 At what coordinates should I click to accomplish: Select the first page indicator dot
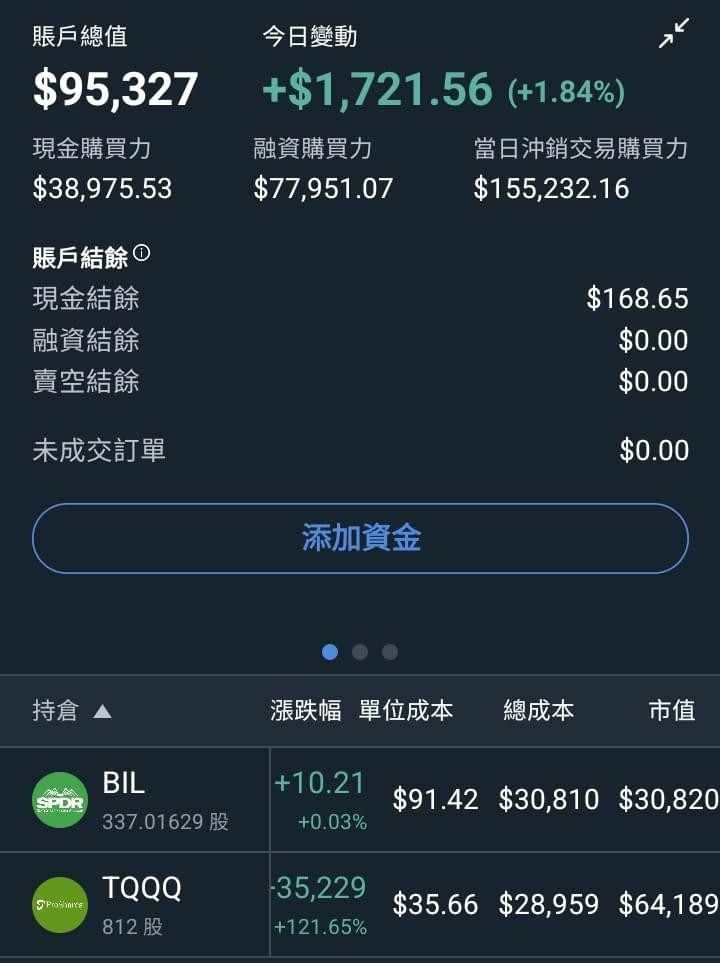[x=330, y=651]
